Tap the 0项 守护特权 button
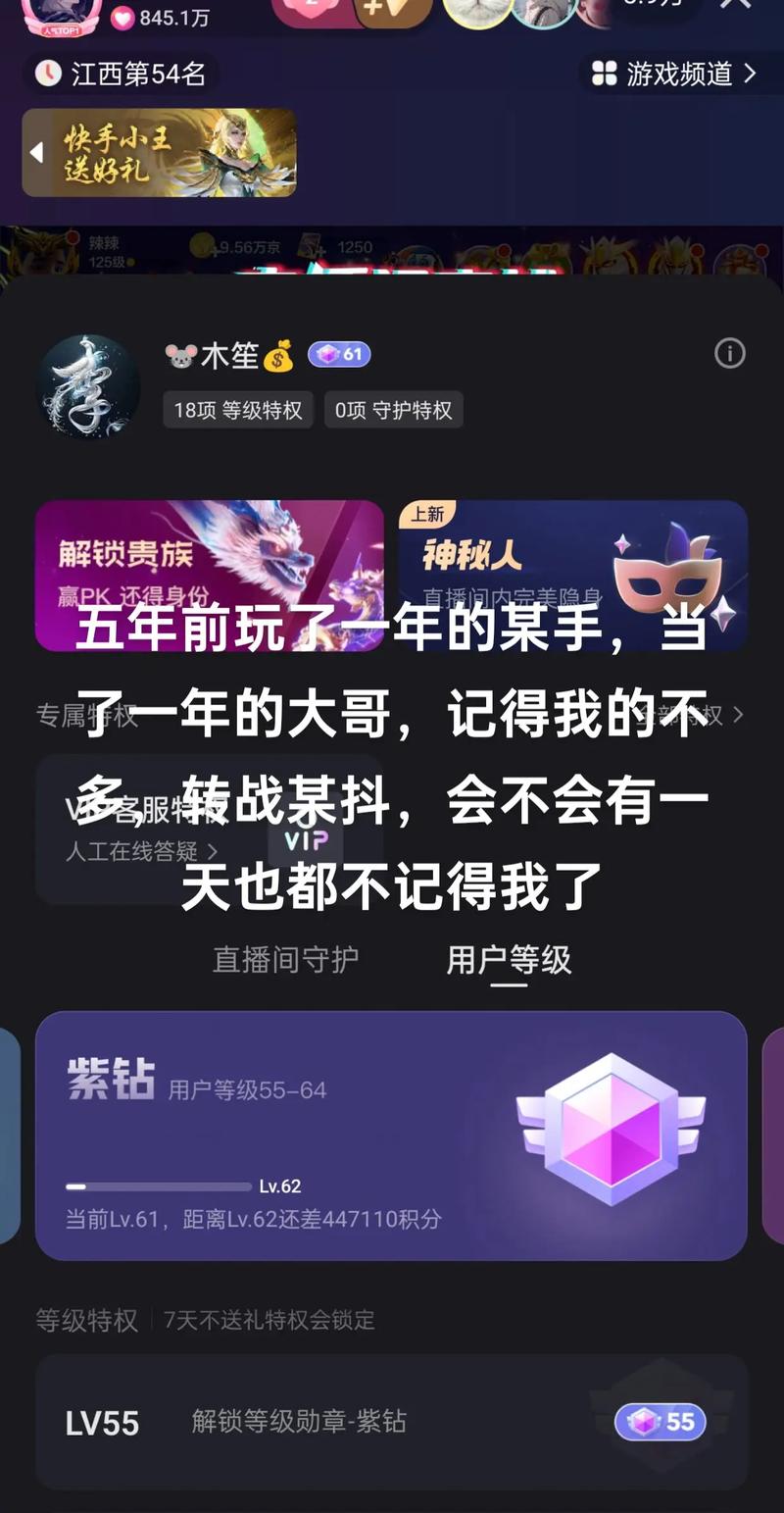The height and width of the screenshot is (1513, 784). point(393,410)
